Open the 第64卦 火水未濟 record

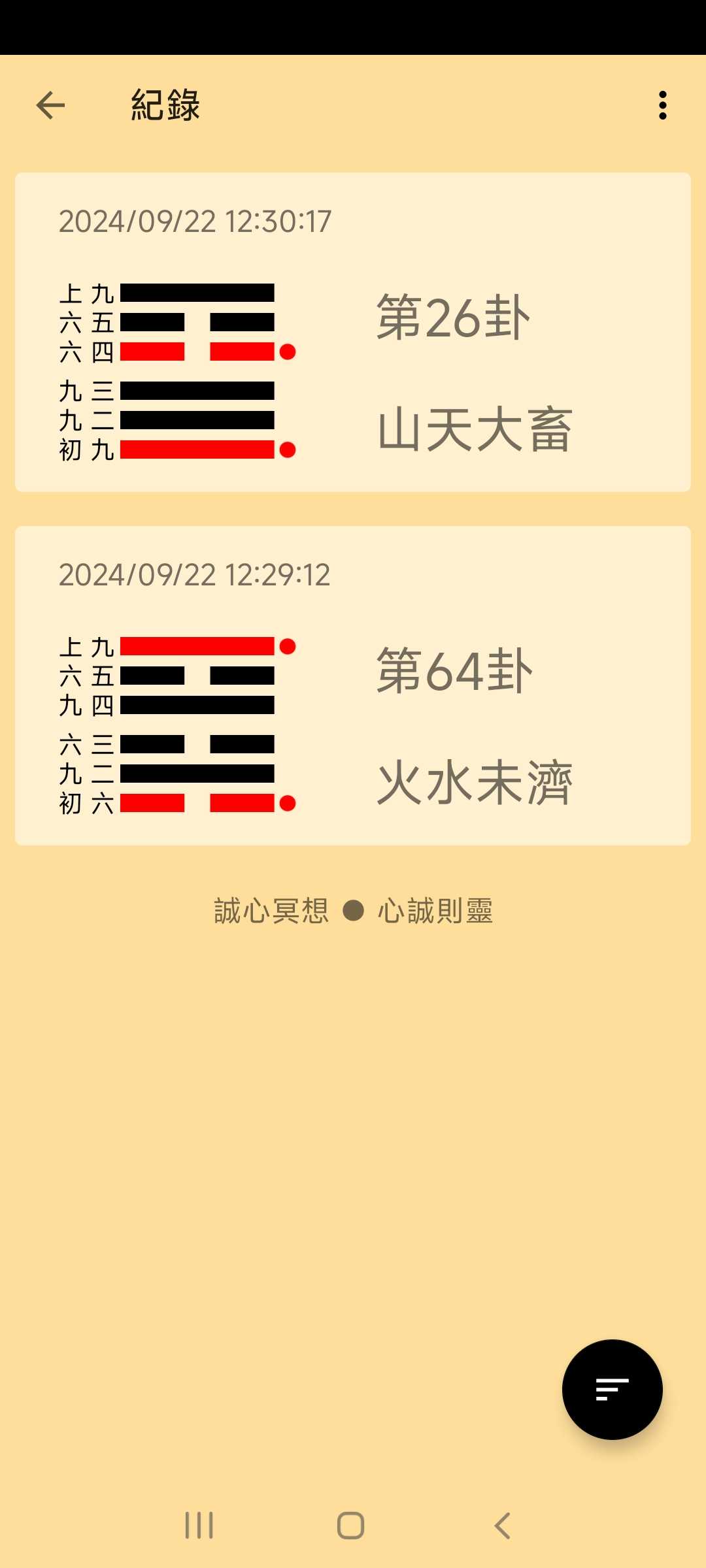pos(353,685)
